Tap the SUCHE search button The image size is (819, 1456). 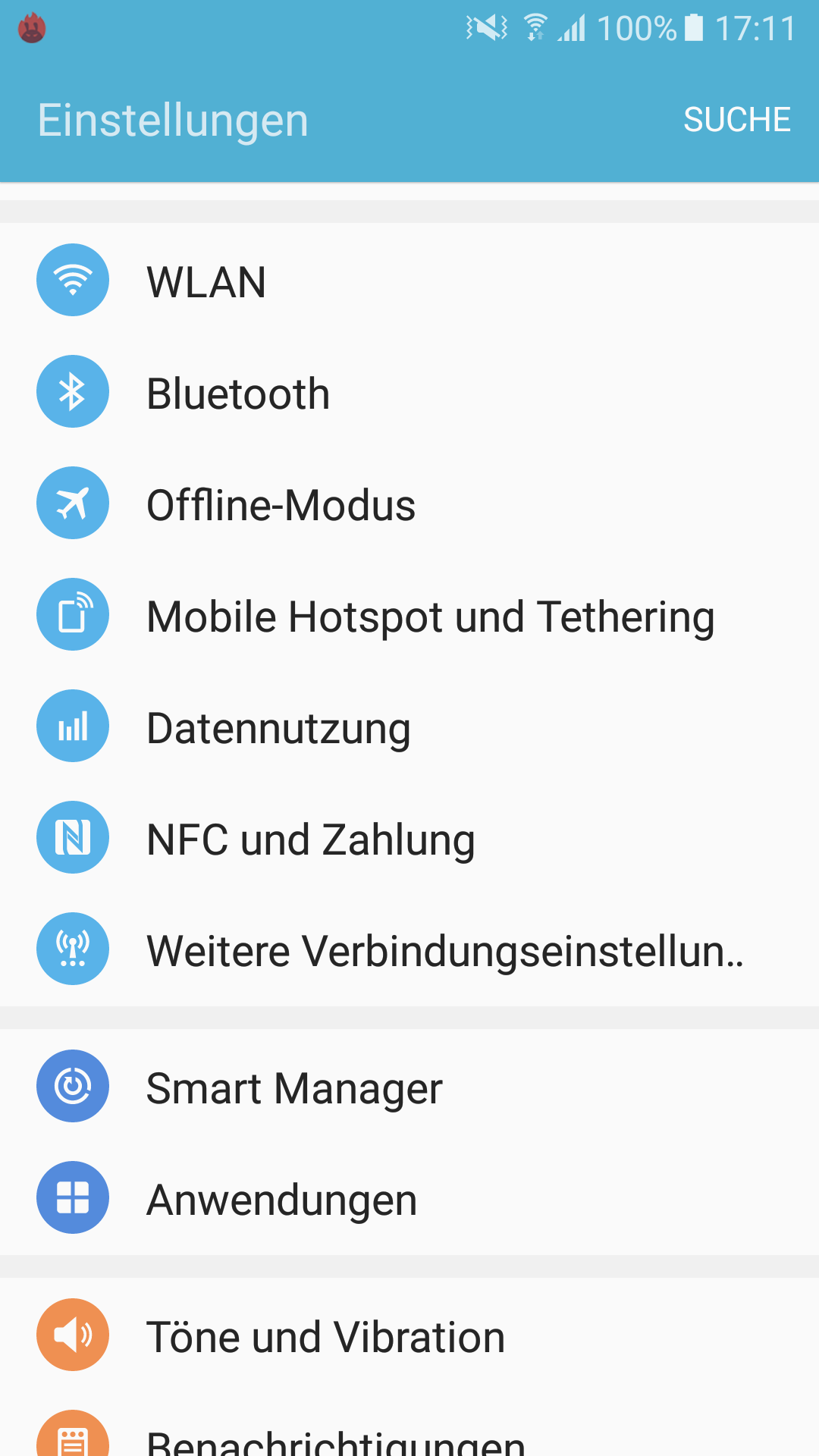(737, 120)
